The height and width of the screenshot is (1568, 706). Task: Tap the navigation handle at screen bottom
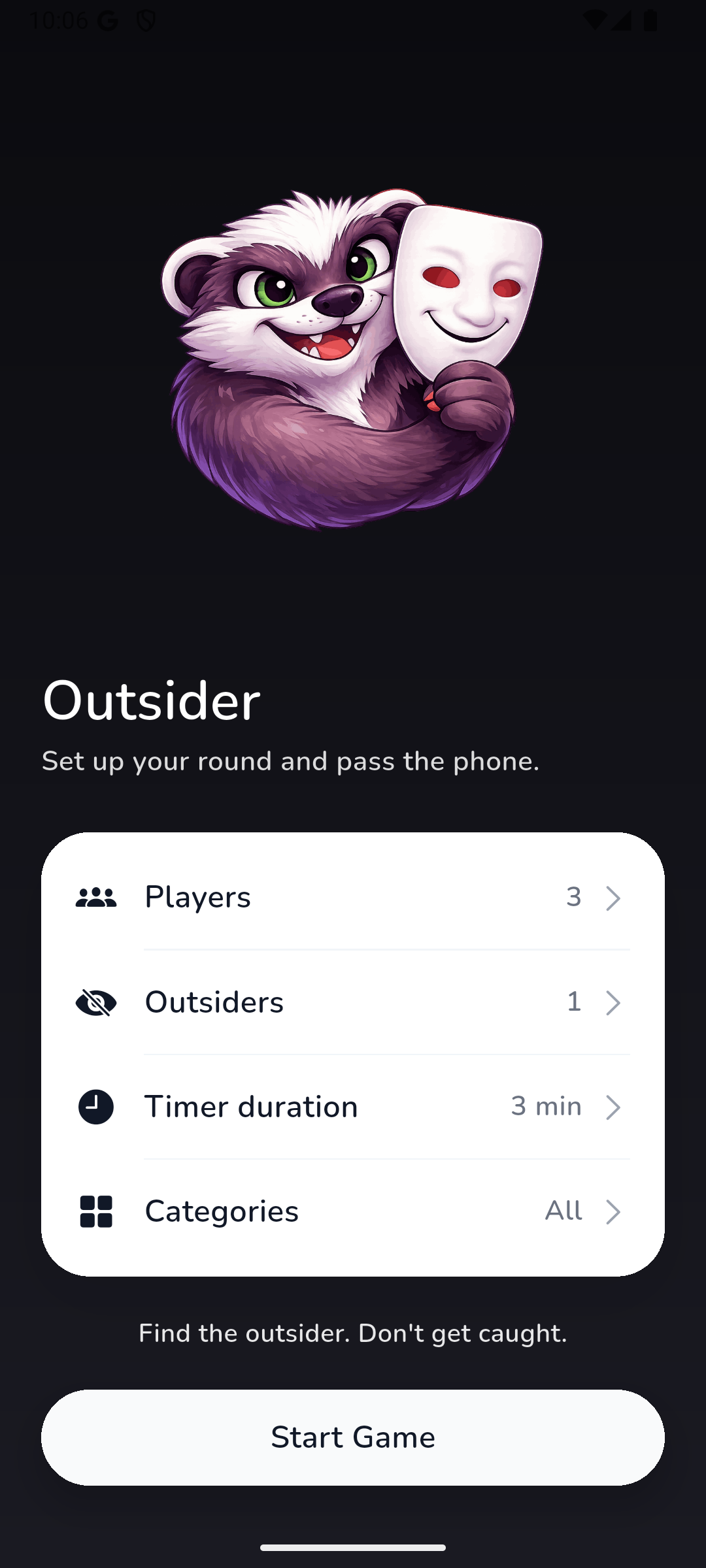coord(353,1548)
